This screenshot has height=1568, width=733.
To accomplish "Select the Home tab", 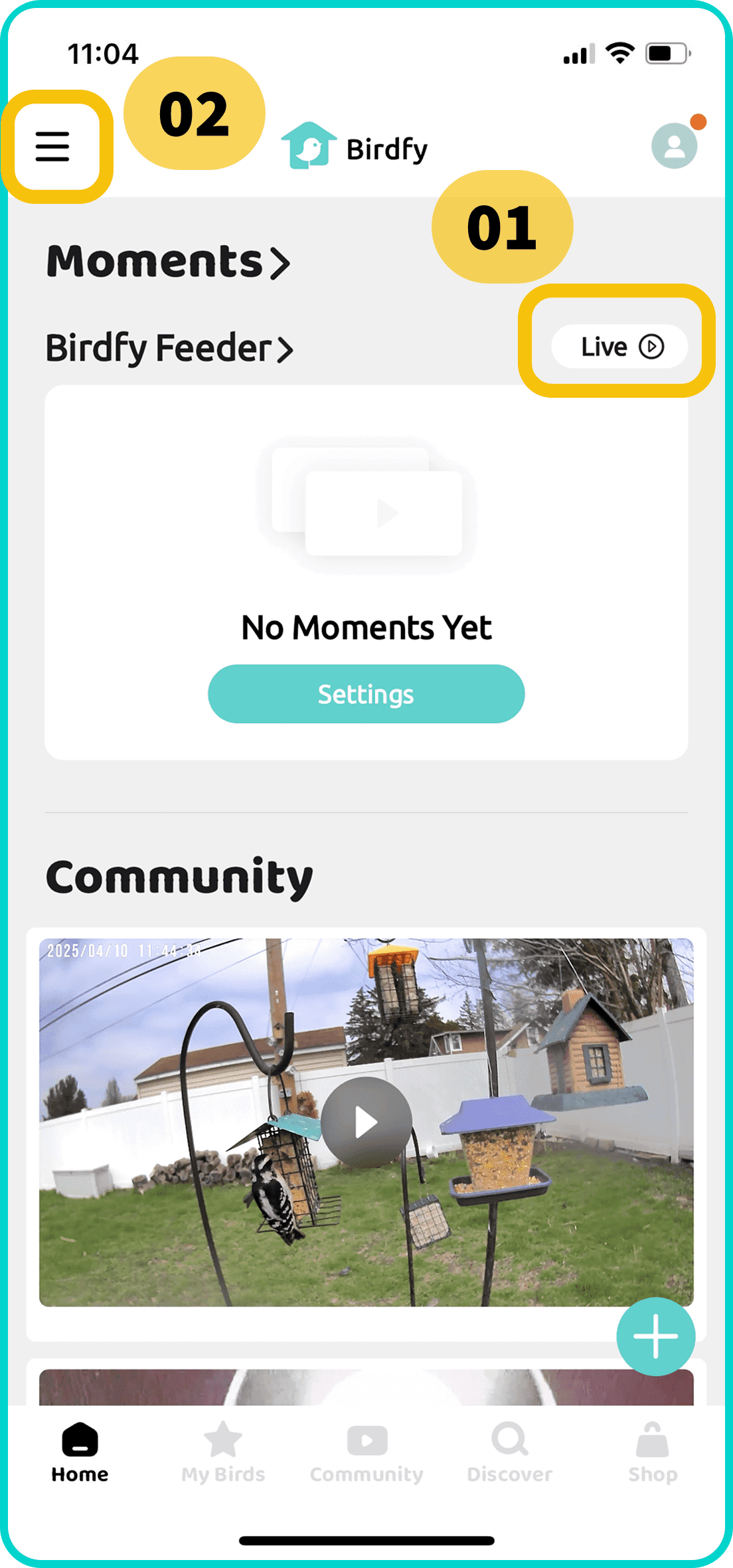I will (x=80, y=1453).
